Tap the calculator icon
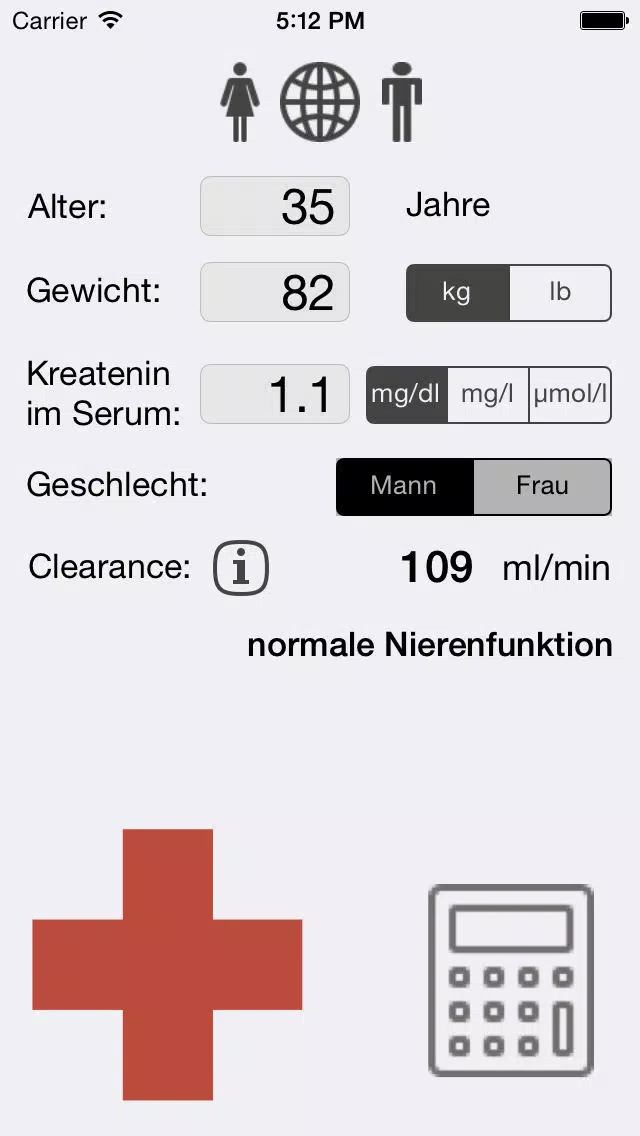Viewport: 640px width, 1136px height. point(511,980)
